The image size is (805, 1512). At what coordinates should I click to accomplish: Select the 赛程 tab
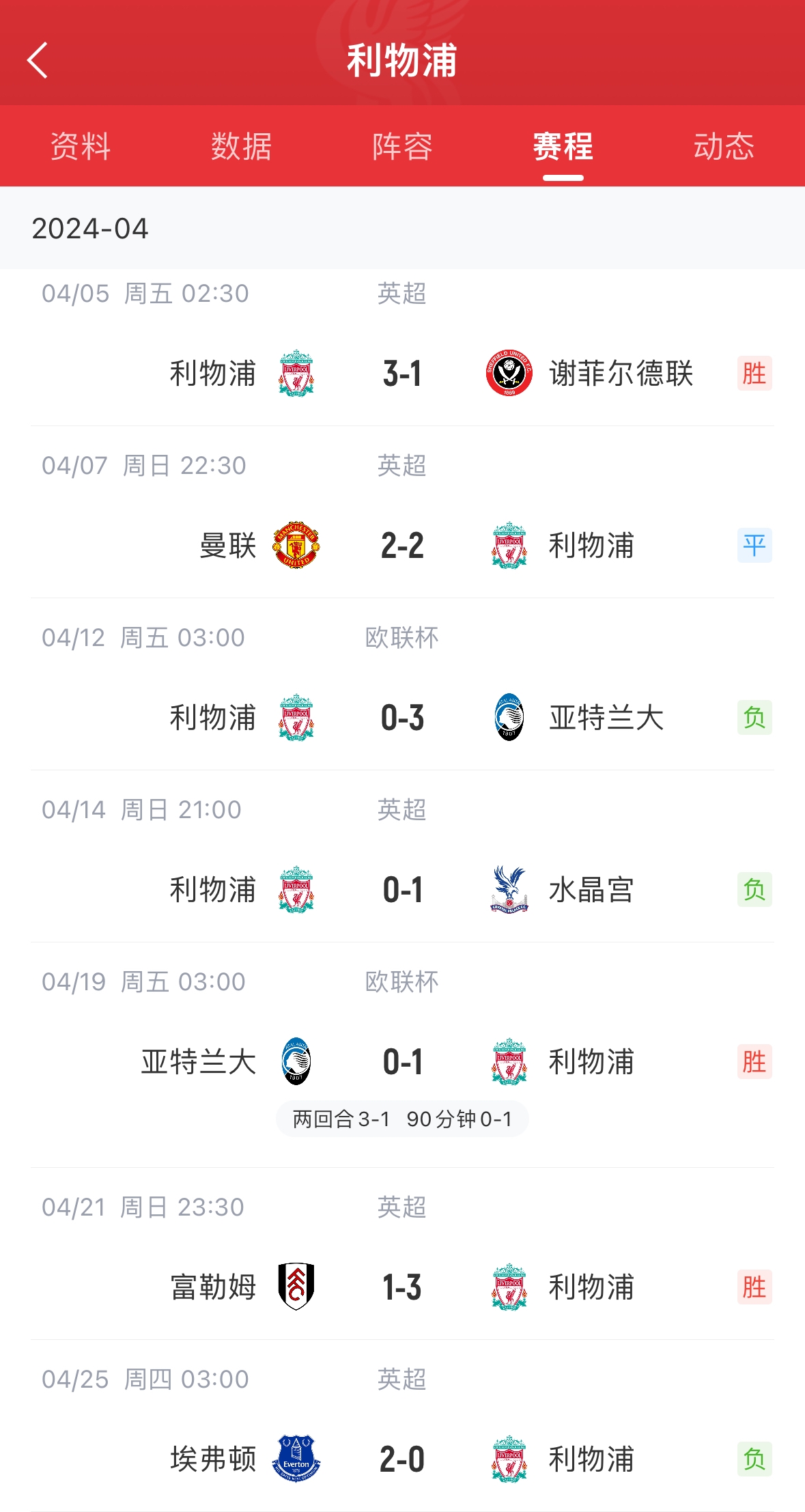pos(563,146)
